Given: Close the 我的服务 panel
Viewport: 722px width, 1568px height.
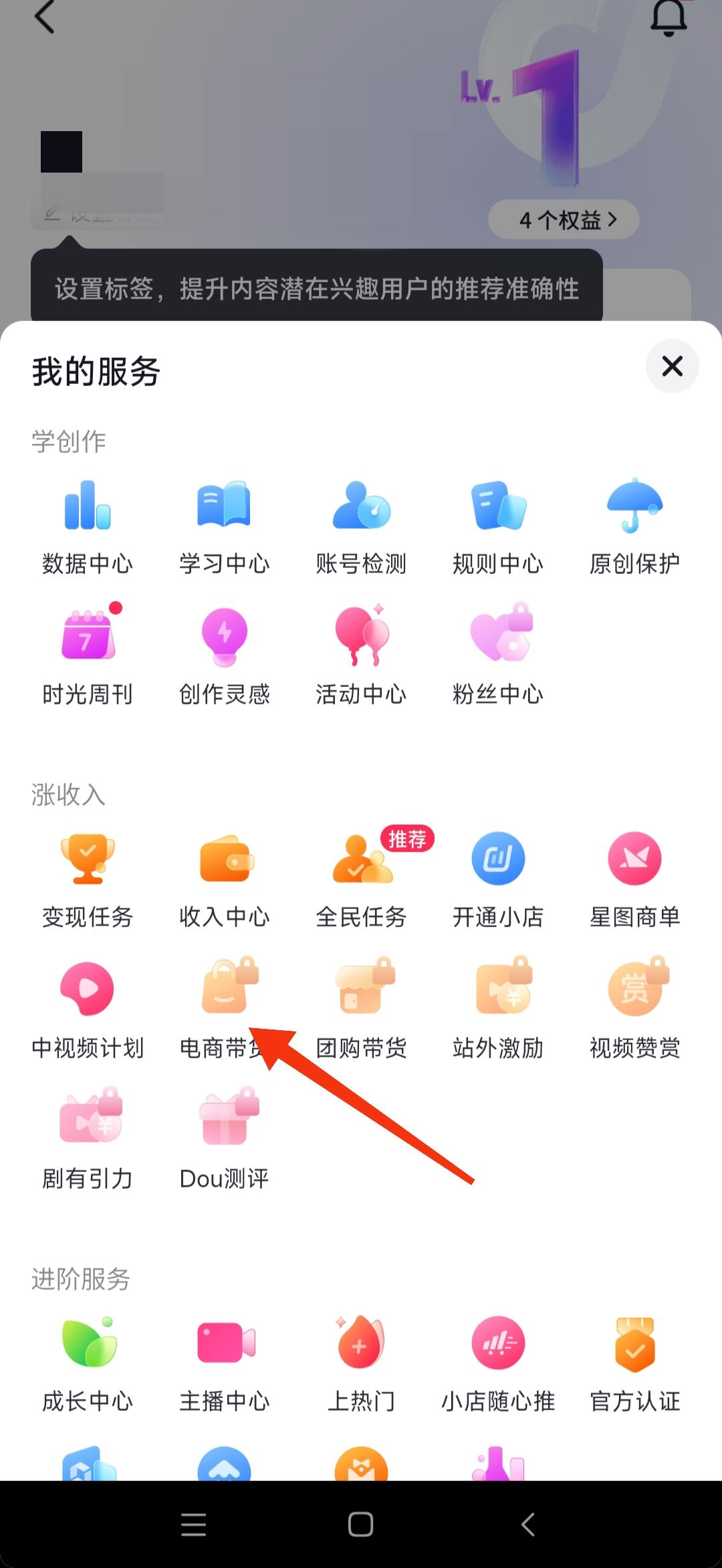Looking at the screenshot, I should [673, 367].
